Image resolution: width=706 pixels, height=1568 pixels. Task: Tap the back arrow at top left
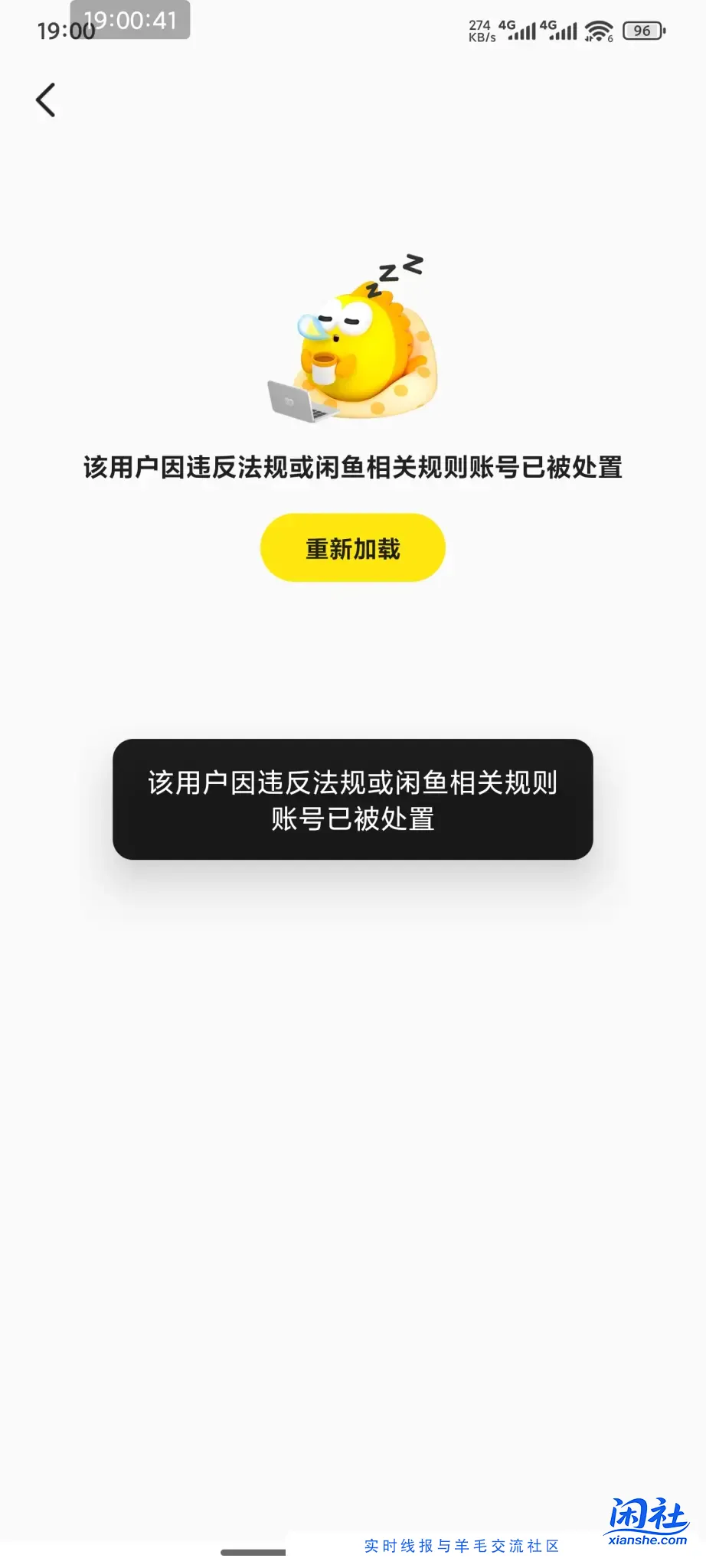tap(46, 99)
